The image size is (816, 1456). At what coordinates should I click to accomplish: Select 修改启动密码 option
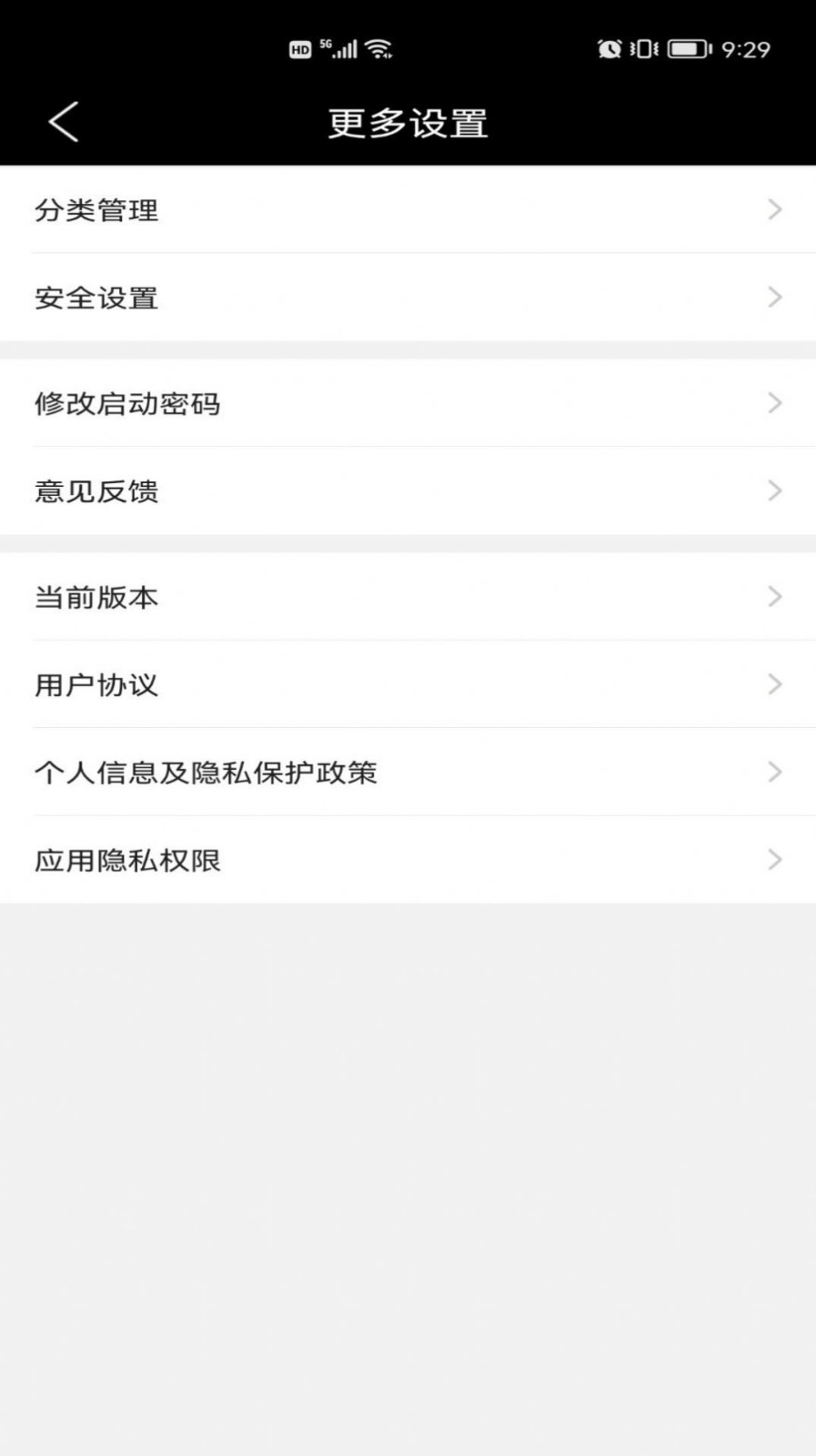[x=408, y=403]
